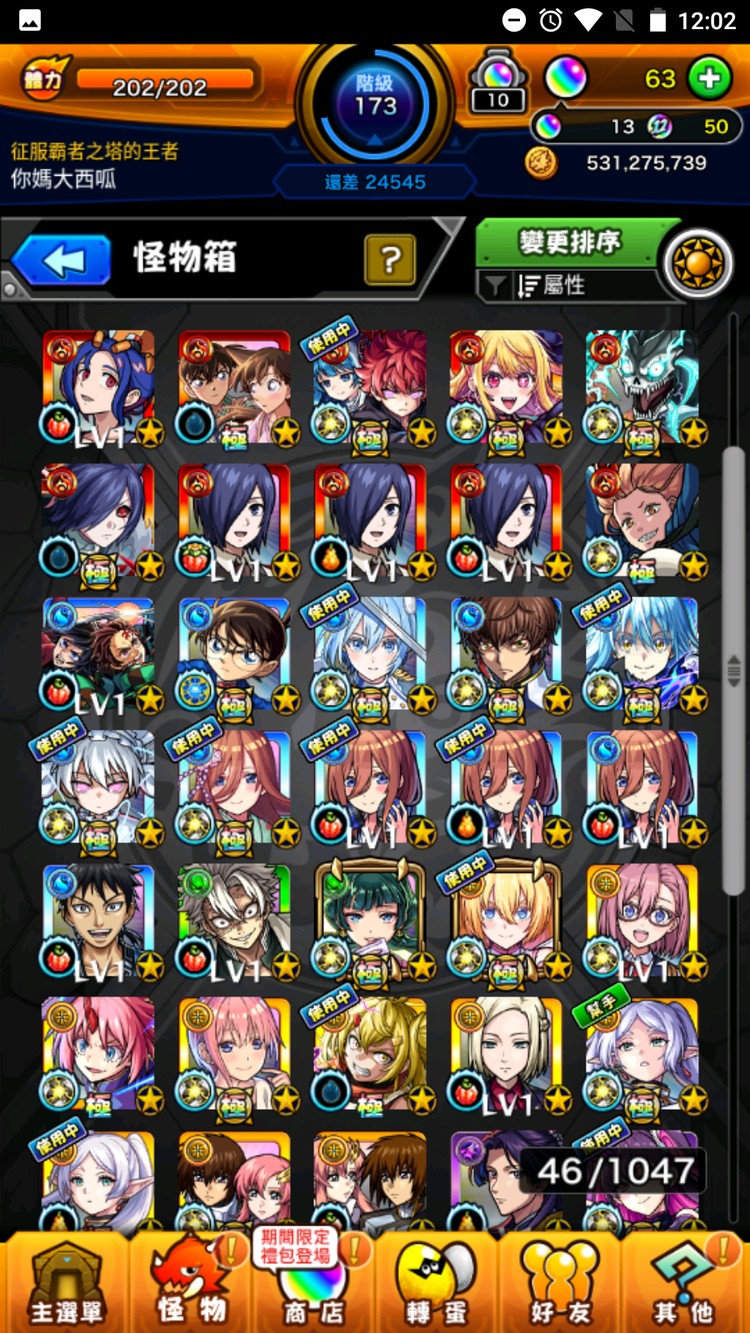Screen dimensions: 750x1333
Task: Open the 屬性 filter dropdown
Action: click(570, 286)
